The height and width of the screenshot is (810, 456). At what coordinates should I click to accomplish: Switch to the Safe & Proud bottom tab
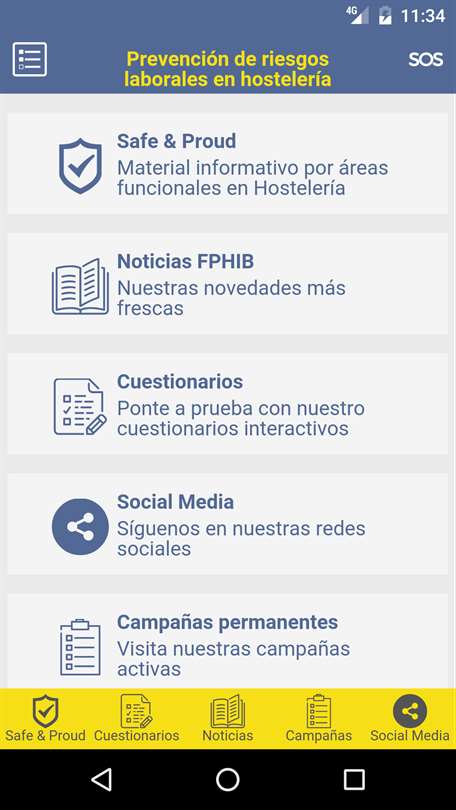pos(45,719)
